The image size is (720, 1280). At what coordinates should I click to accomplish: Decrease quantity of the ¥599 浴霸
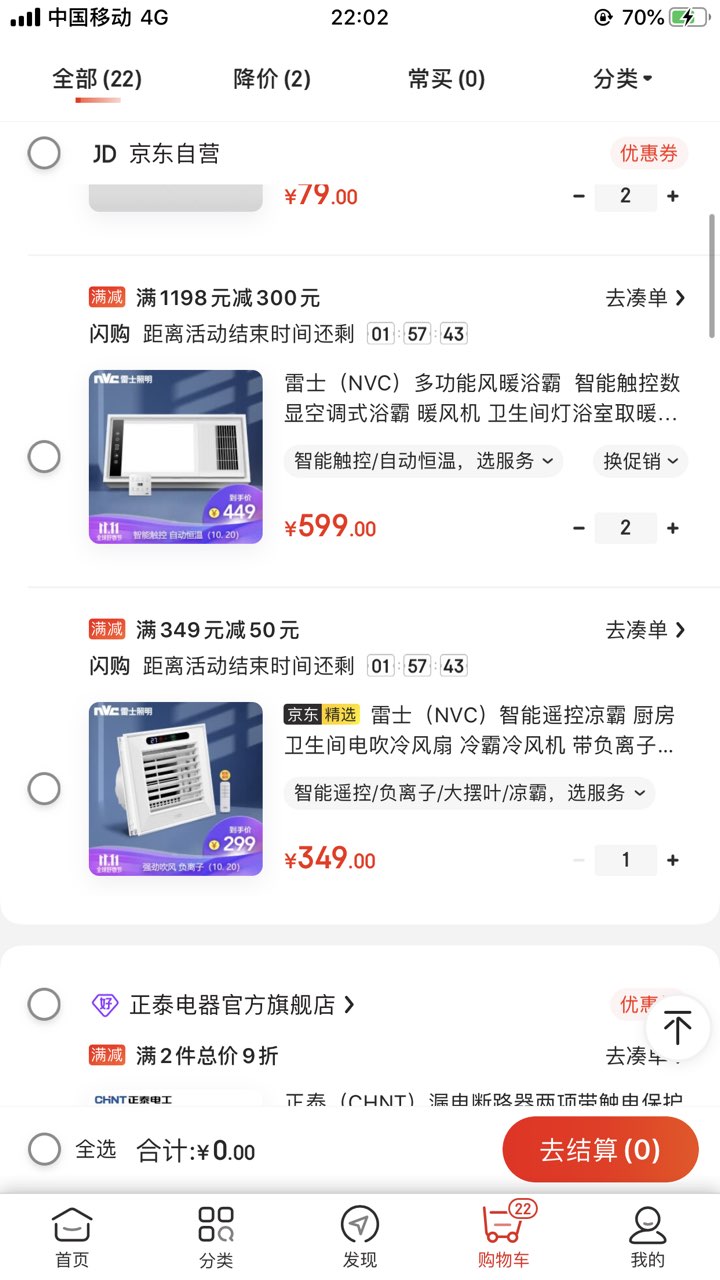coord(579,528)
